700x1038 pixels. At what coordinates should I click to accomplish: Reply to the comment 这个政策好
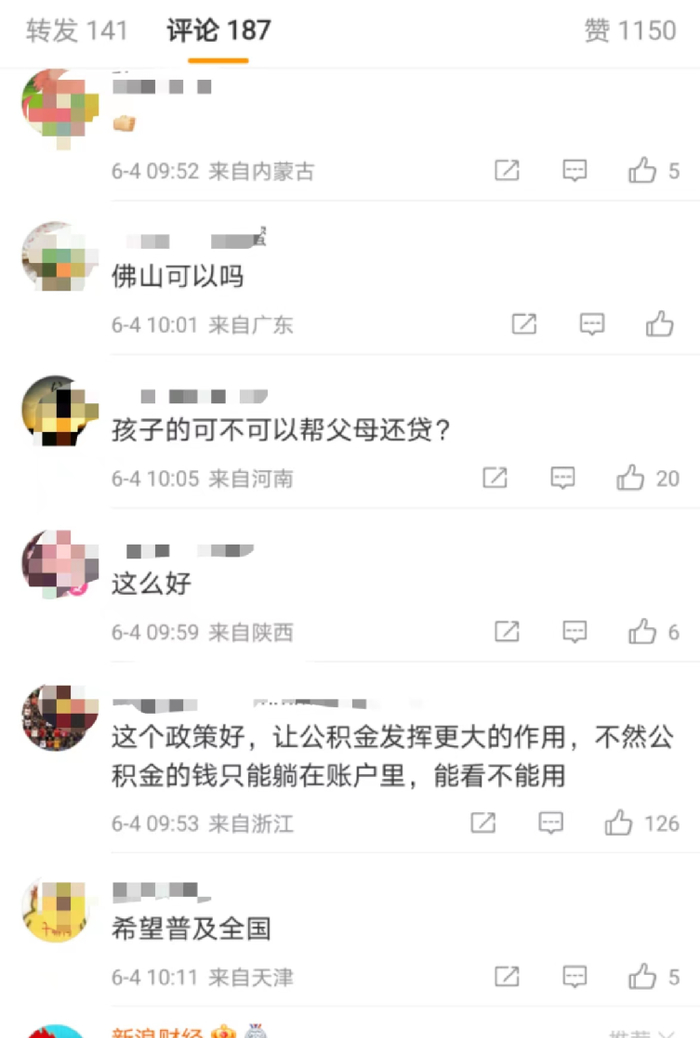click(551, 823)
